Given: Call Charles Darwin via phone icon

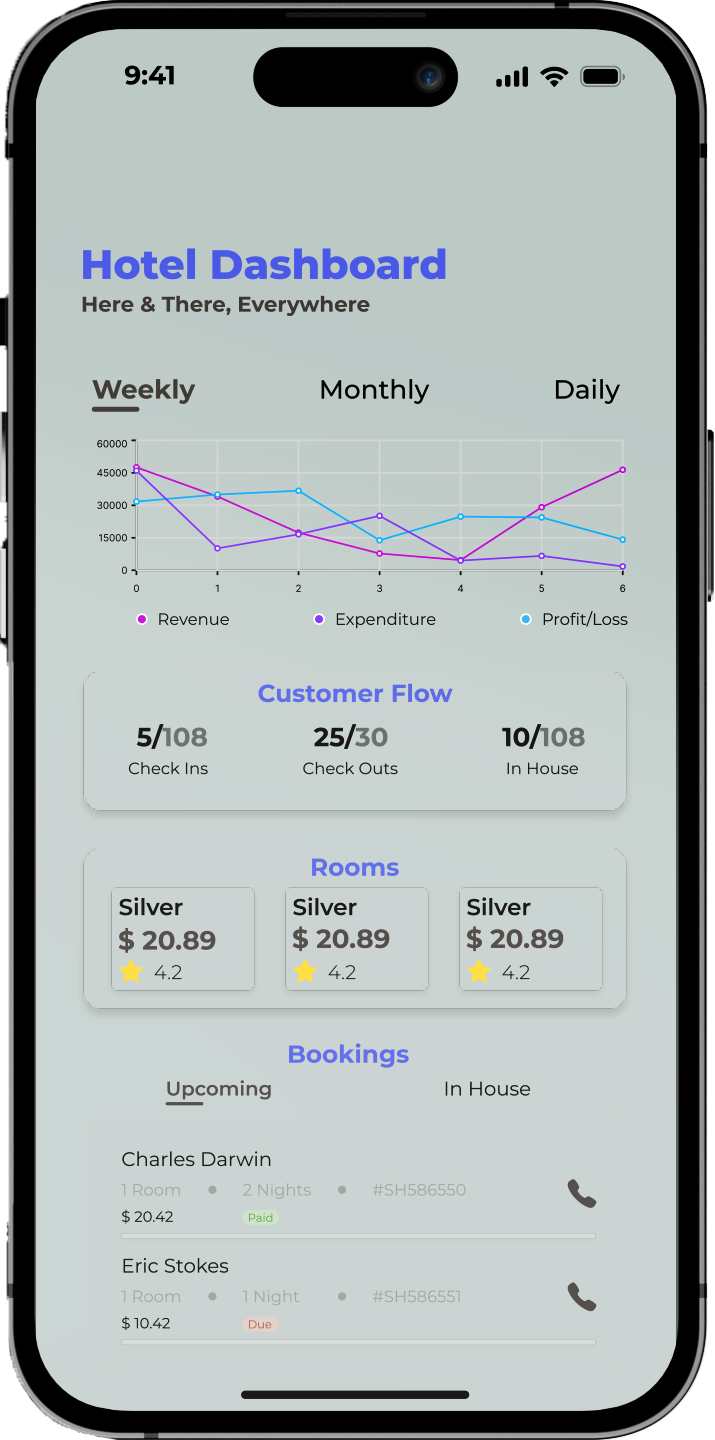Looking at the screenshot, I should tap(581, 1193).
